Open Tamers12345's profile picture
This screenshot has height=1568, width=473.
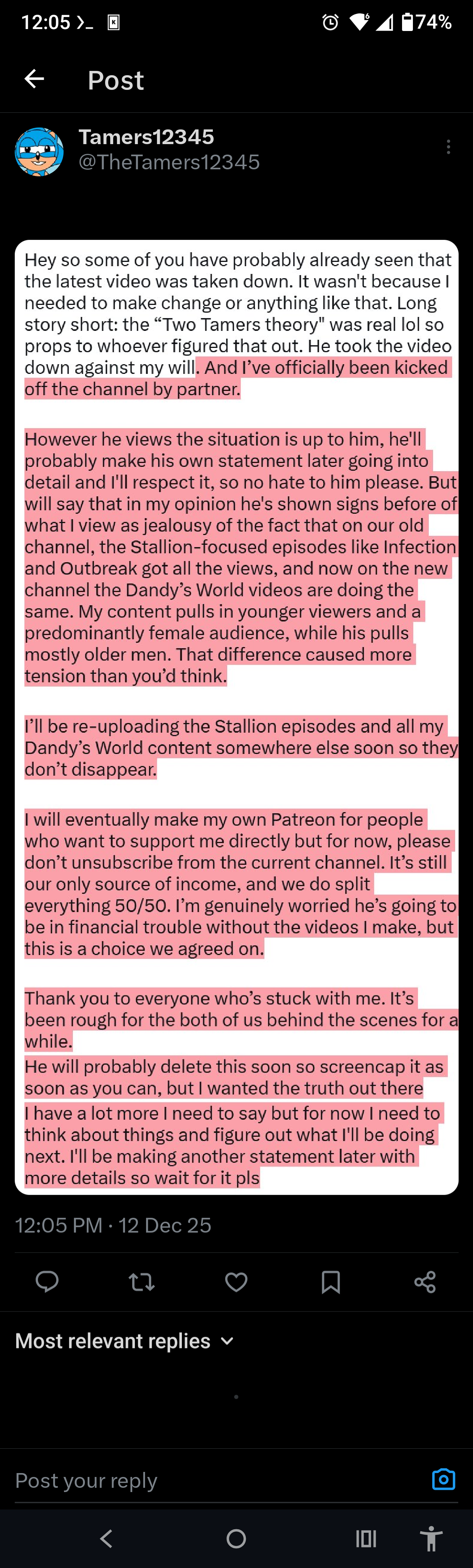tap(40, 151)
